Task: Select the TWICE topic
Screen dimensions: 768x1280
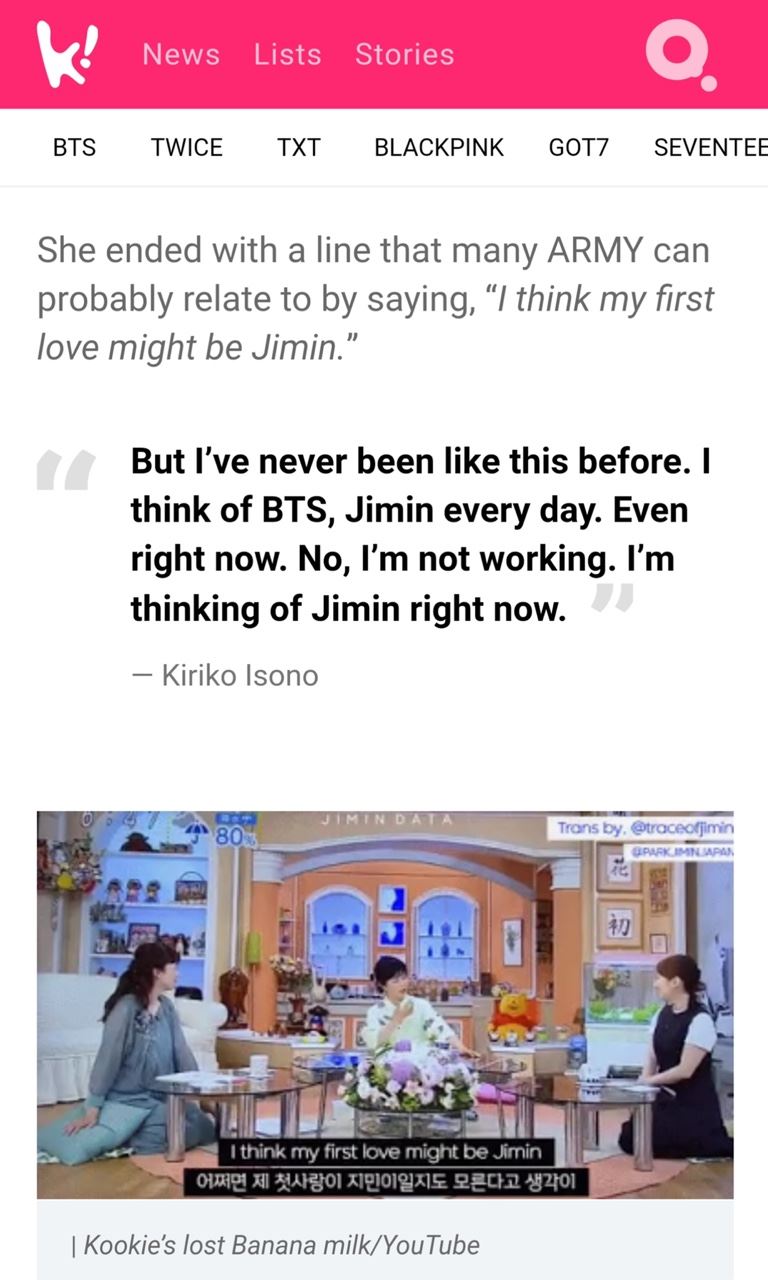Action: point(186,148)
